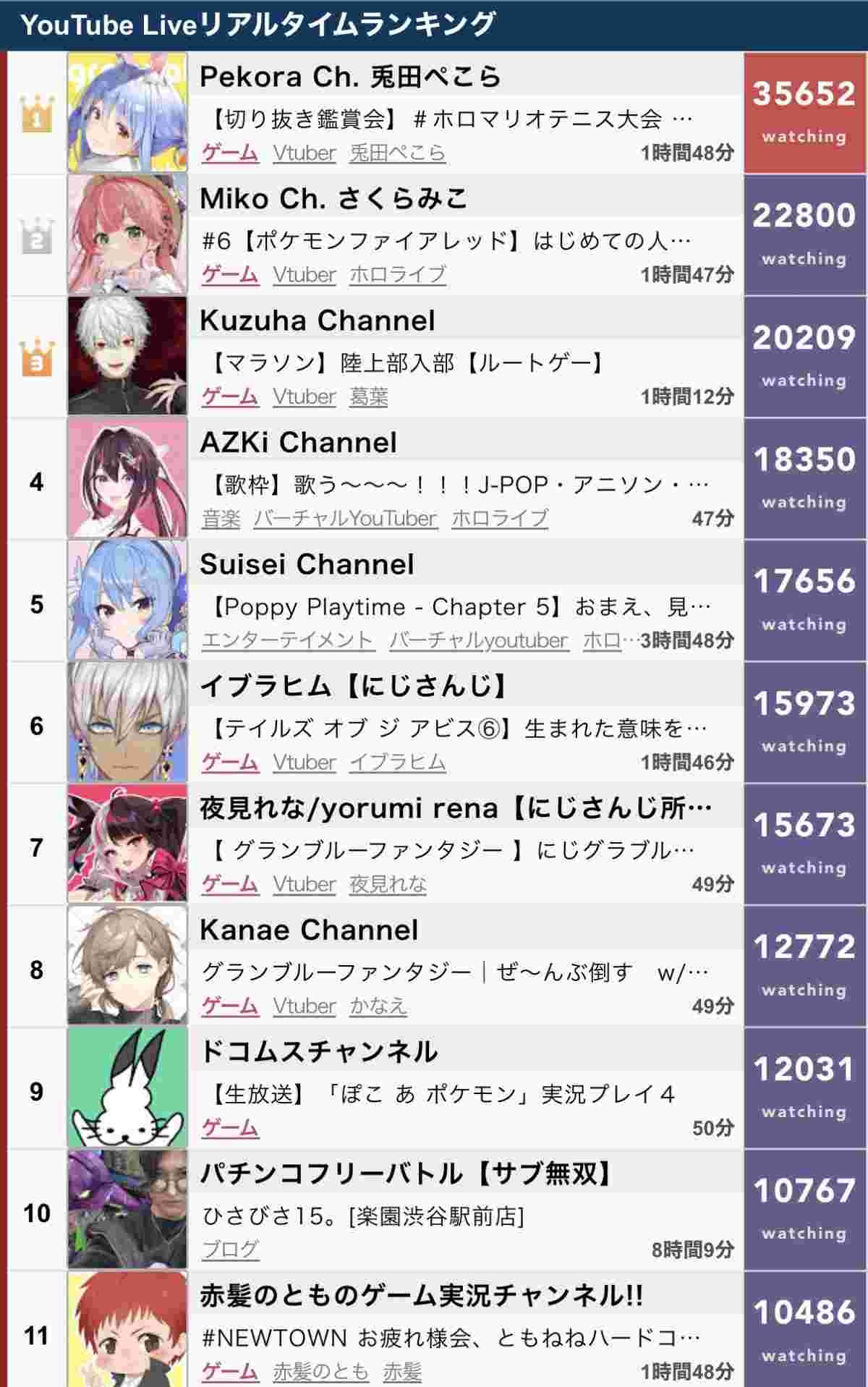Select the 兎田ぺこら tag link
The width and height of the screenshot is (868, 1387).
pos(397,153)
